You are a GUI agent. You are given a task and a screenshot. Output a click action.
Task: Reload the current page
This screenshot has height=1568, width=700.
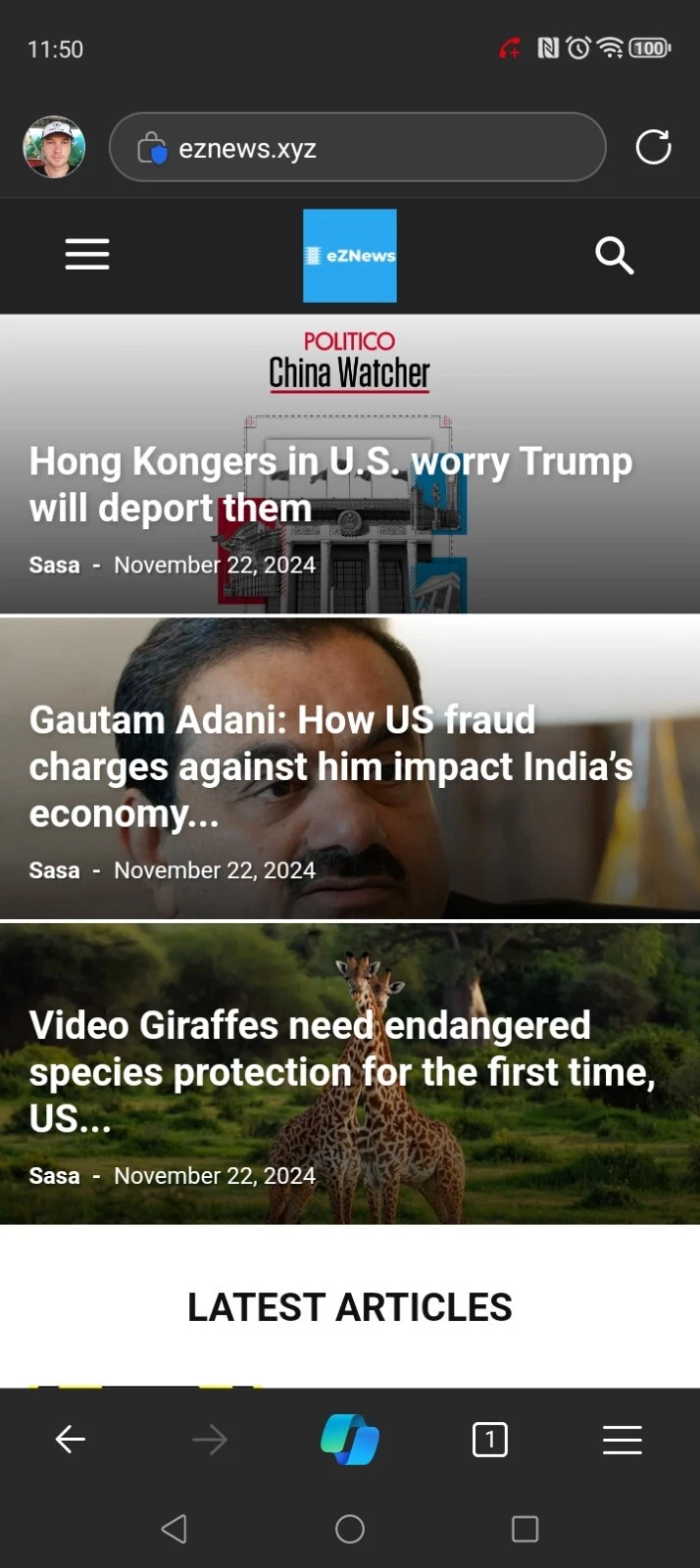pyautogui.click(x=653, y=148)
